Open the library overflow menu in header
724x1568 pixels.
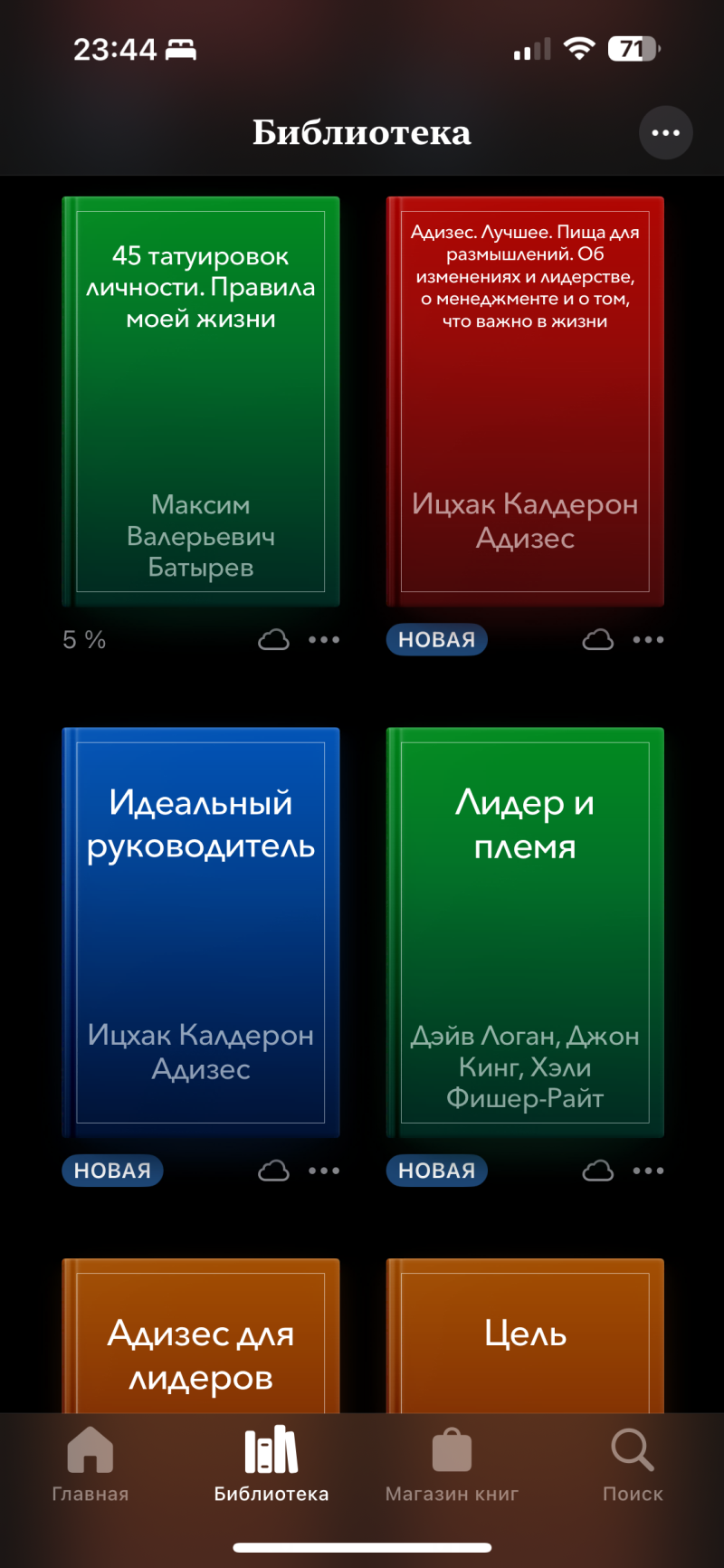coord(665,133)
